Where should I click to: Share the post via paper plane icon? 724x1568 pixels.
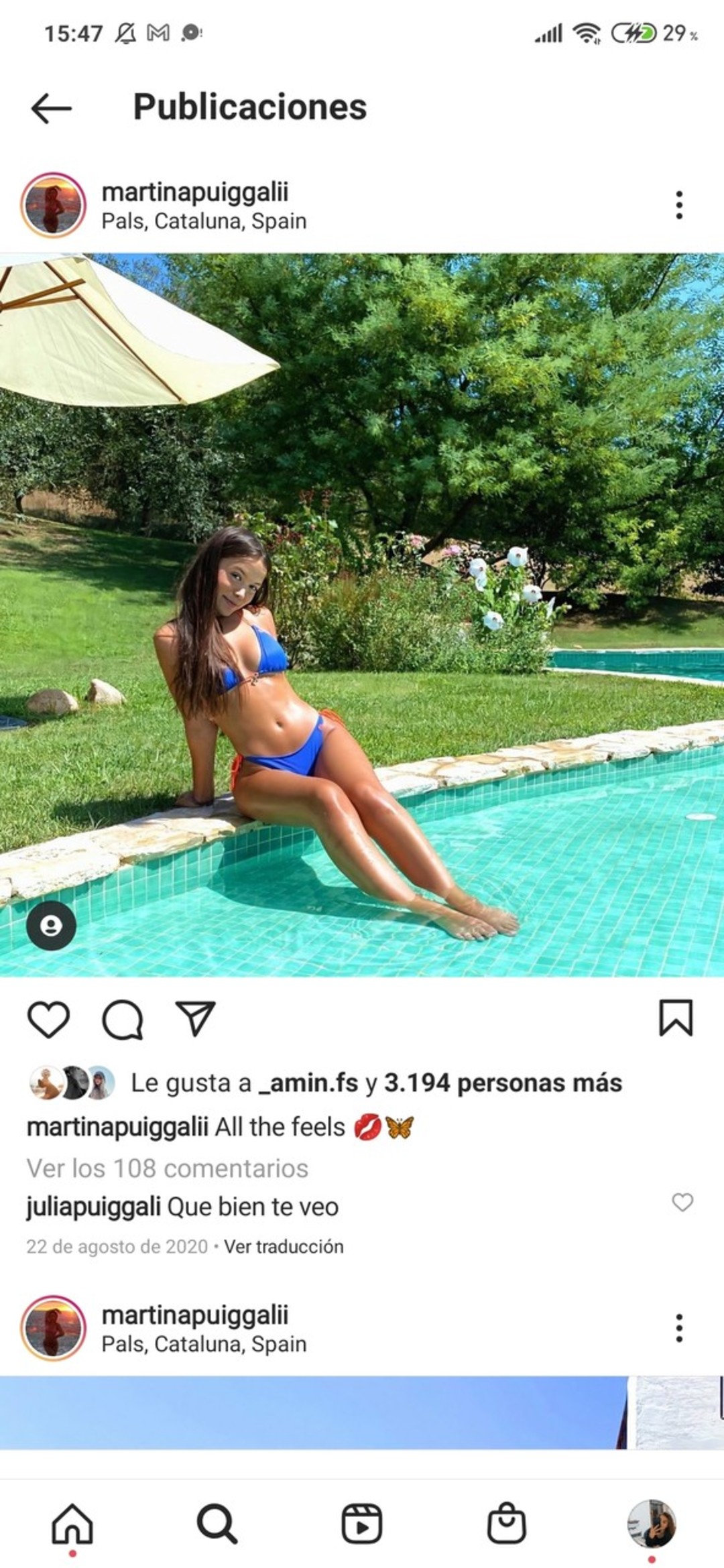click(194, 1018)
